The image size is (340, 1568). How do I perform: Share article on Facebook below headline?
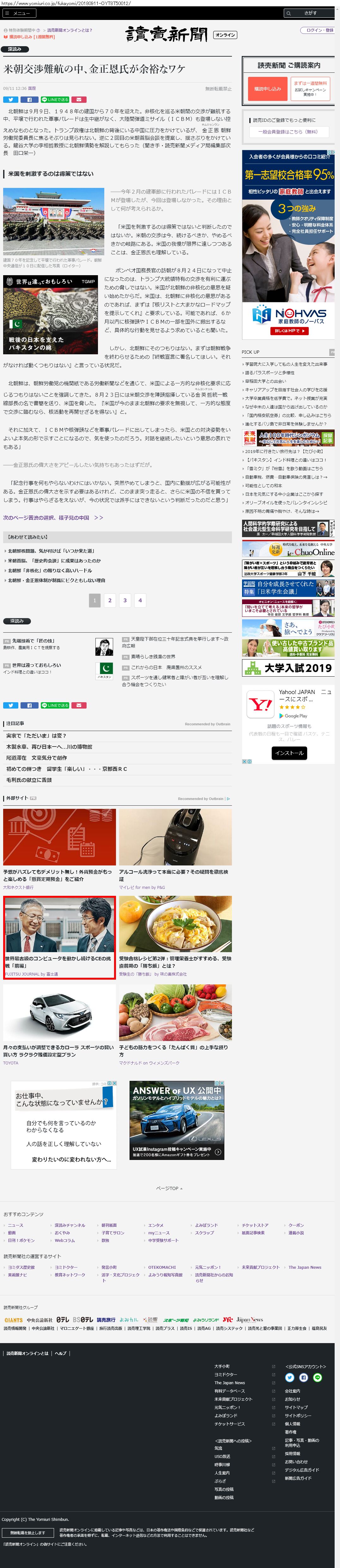tap(28, 99)
